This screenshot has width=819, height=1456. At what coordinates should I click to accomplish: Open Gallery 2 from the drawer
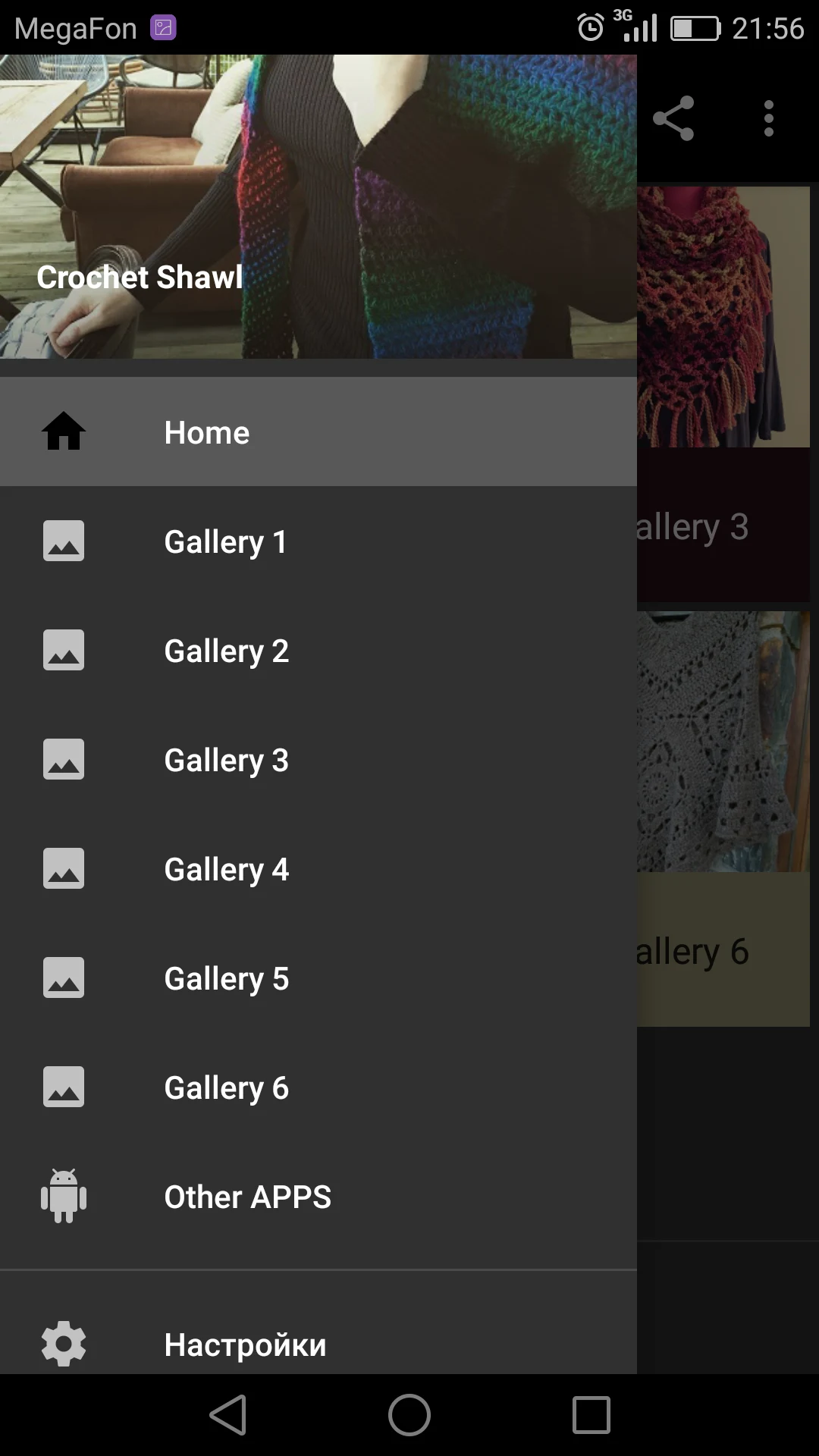point(318,651)
